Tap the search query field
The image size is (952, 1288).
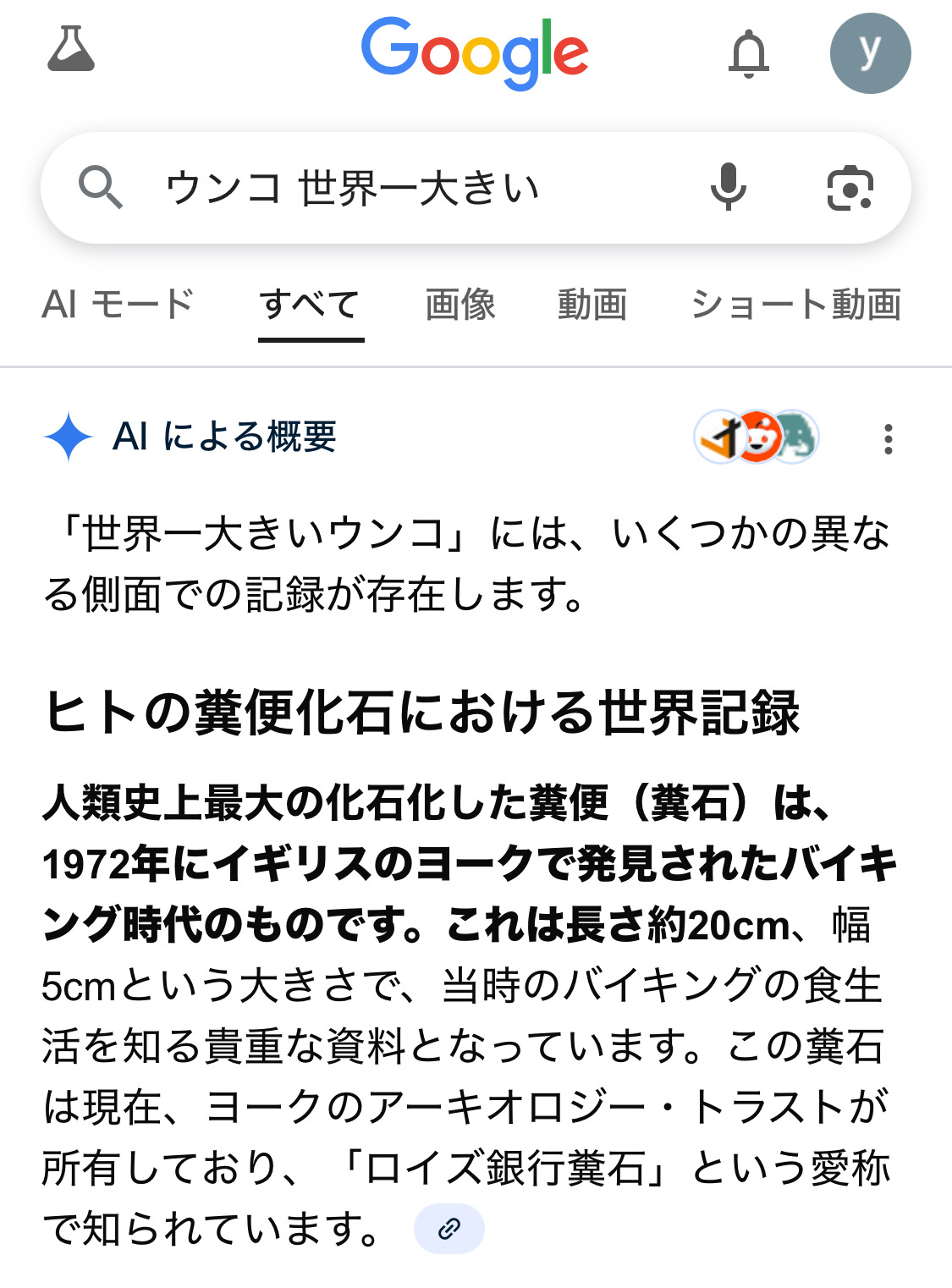pos(406,188)
